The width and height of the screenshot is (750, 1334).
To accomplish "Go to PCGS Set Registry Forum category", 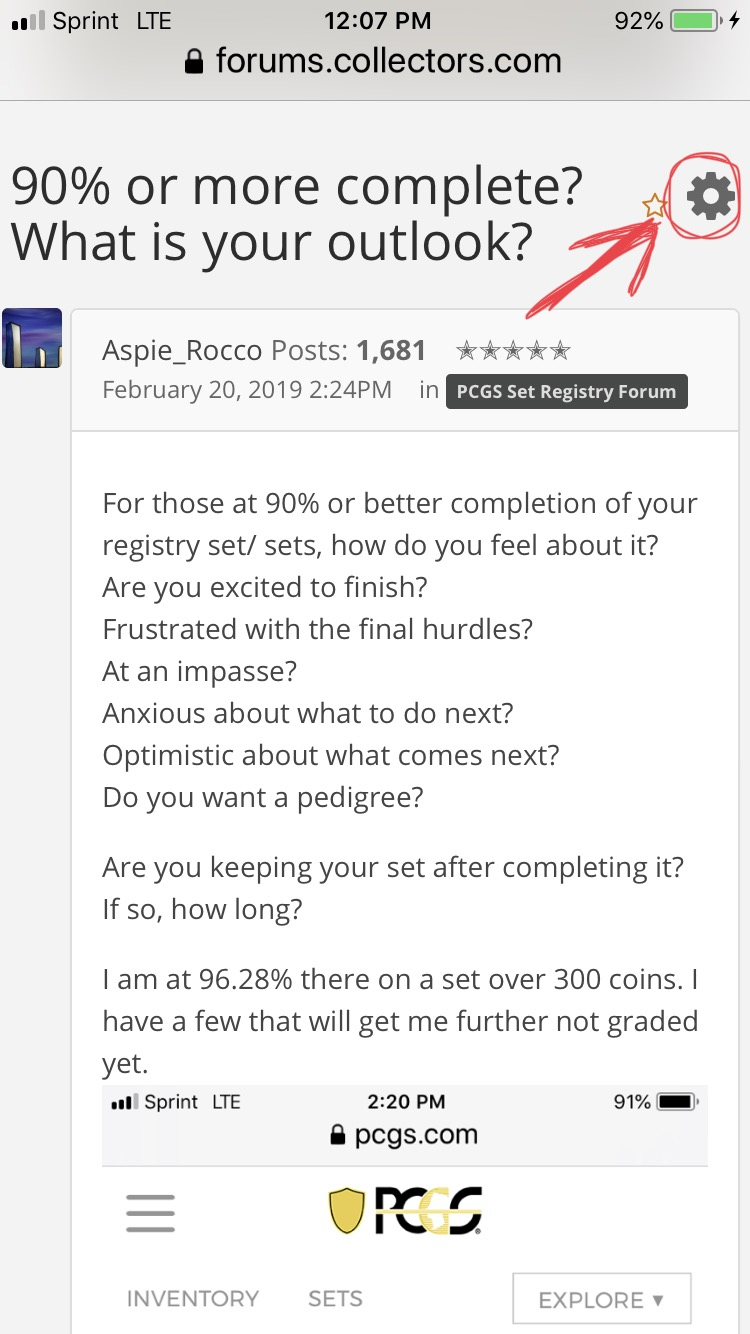I will tap(566, 391).
